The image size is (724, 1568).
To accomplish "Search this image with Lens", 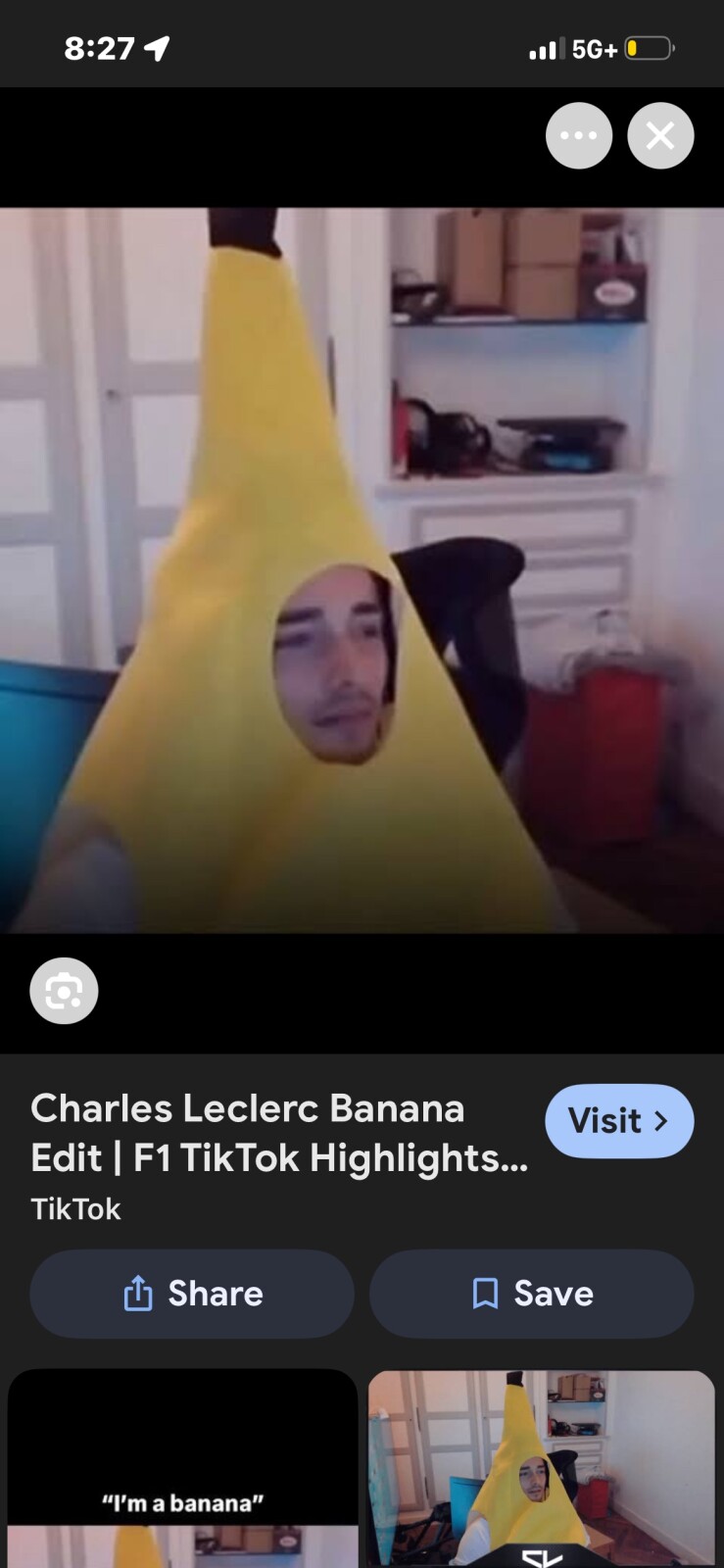I will pos(64,991).
